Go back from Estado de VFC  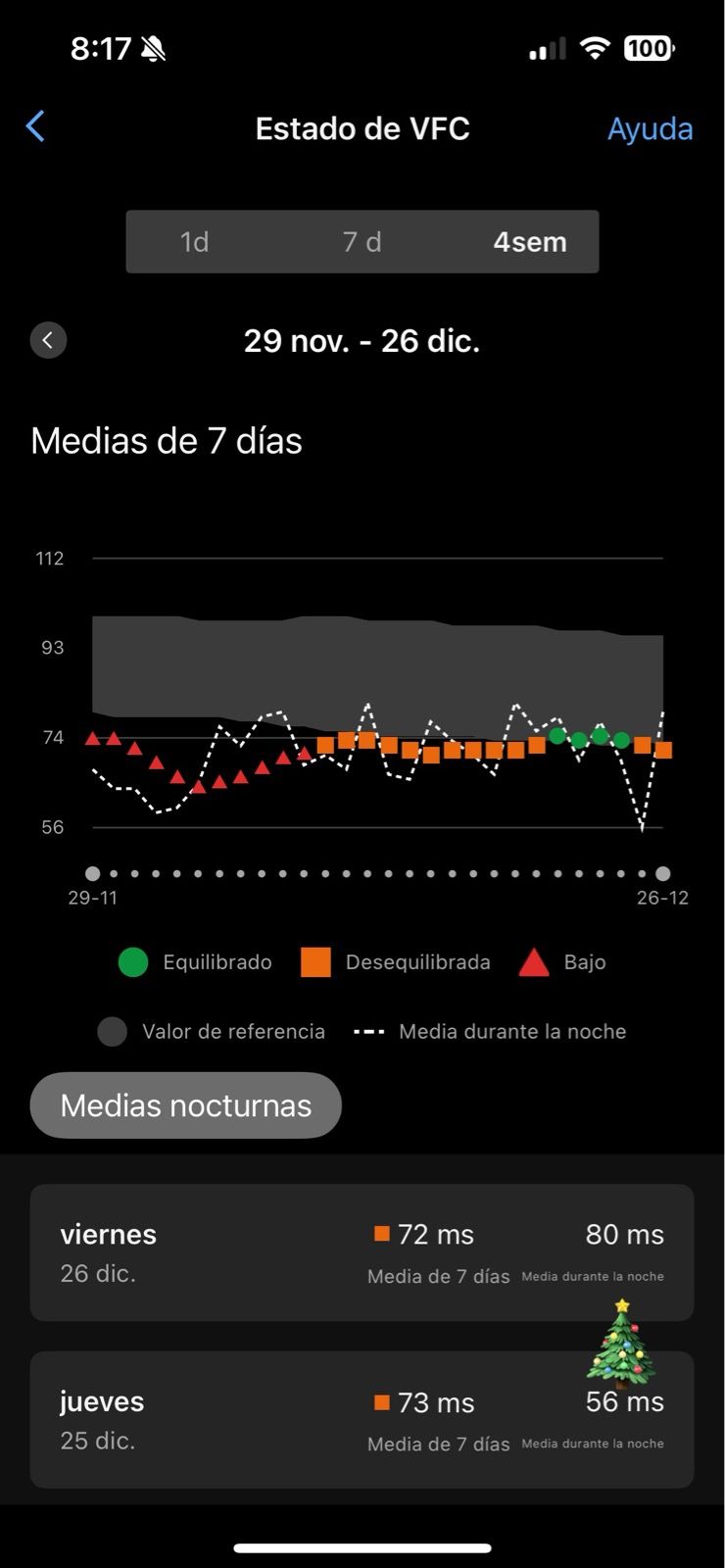(35, 126)
